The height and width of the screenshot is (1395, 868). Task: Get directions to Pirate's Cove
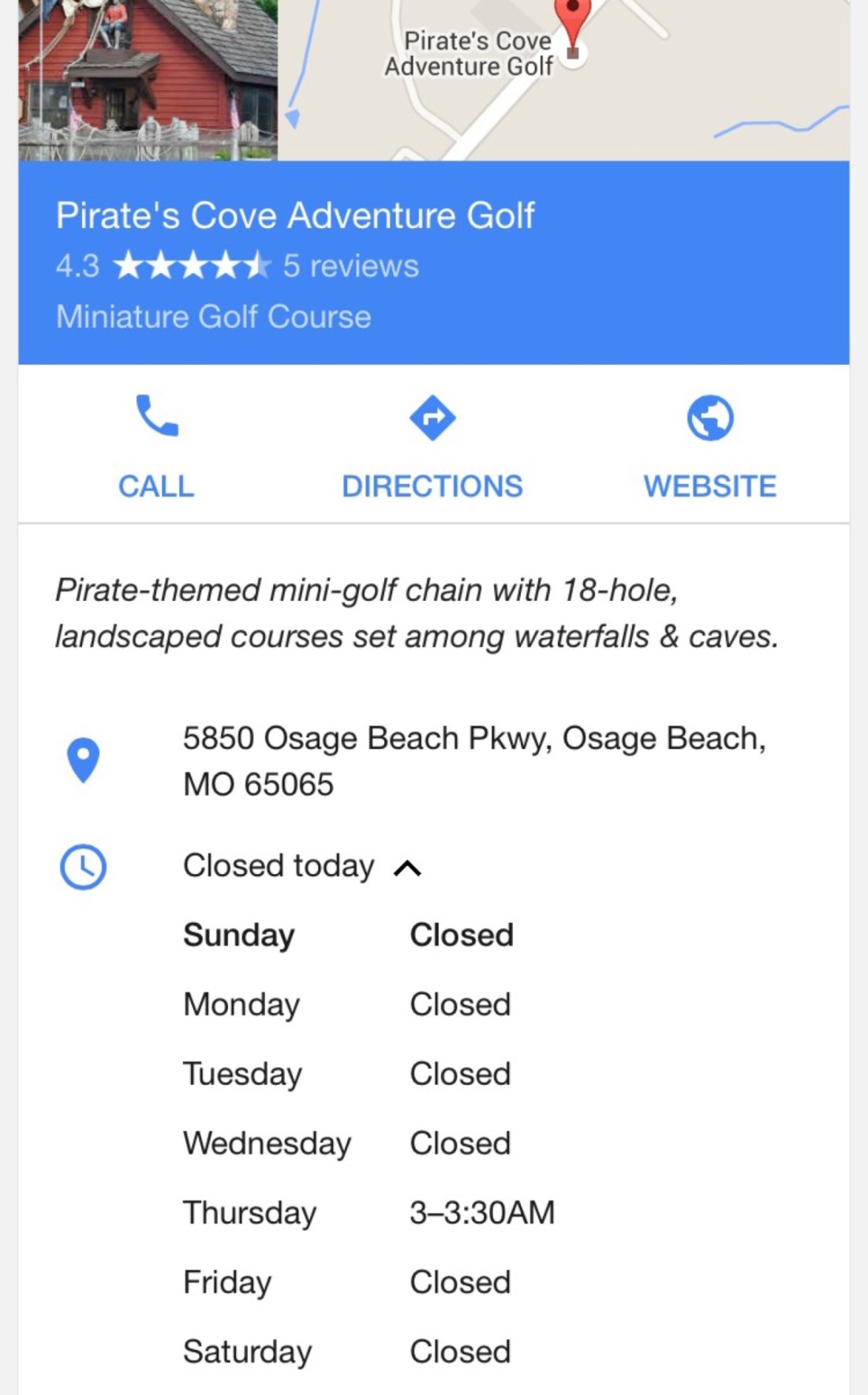click(x=432, y=446)
